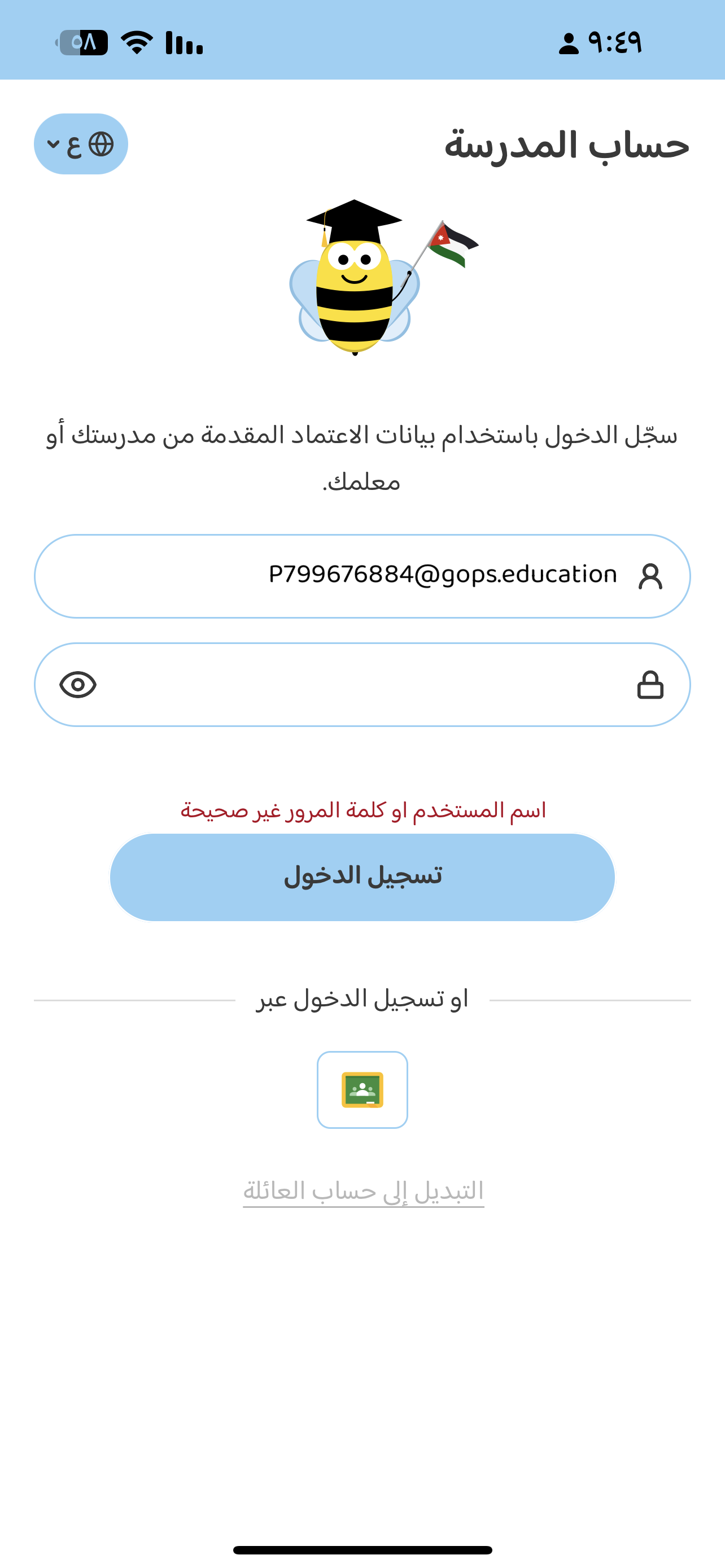Open the language selector dropdown
This screenshot has width=725, height=1568.
[x=81, y=144]
